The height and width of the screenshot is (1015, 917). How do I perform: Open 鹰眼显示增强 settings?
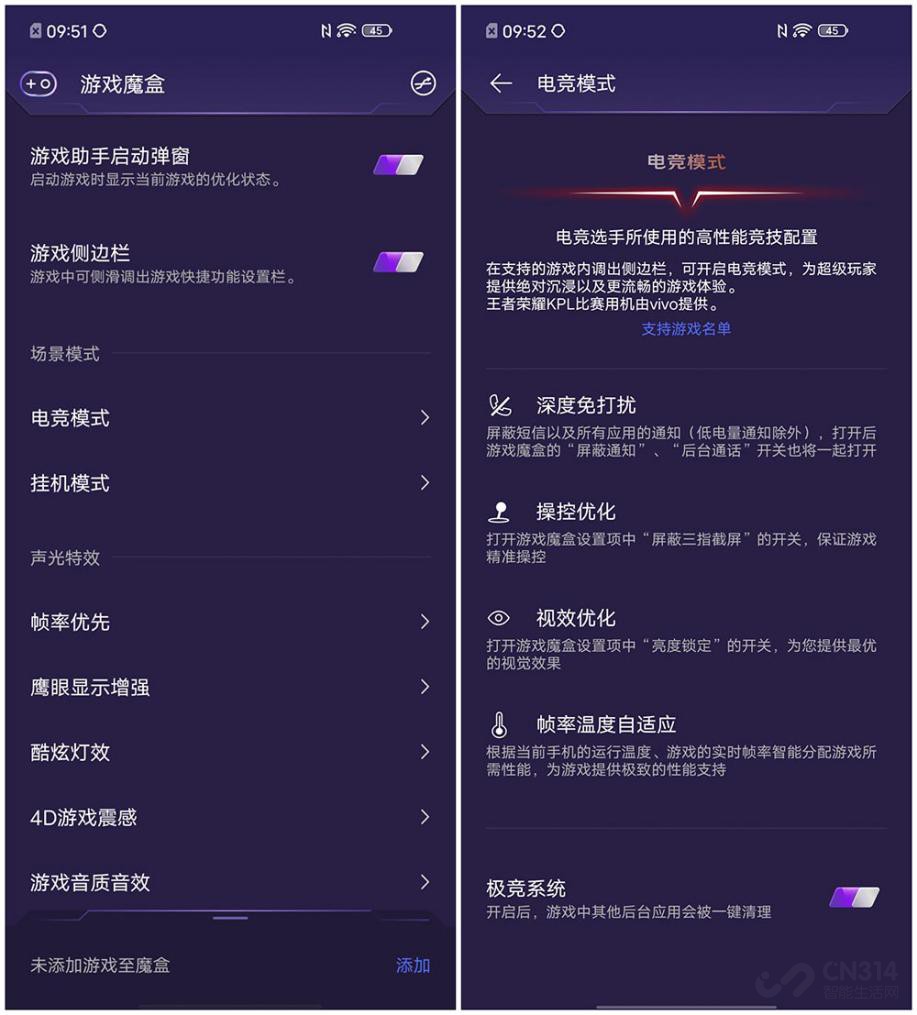coord(230,687)
